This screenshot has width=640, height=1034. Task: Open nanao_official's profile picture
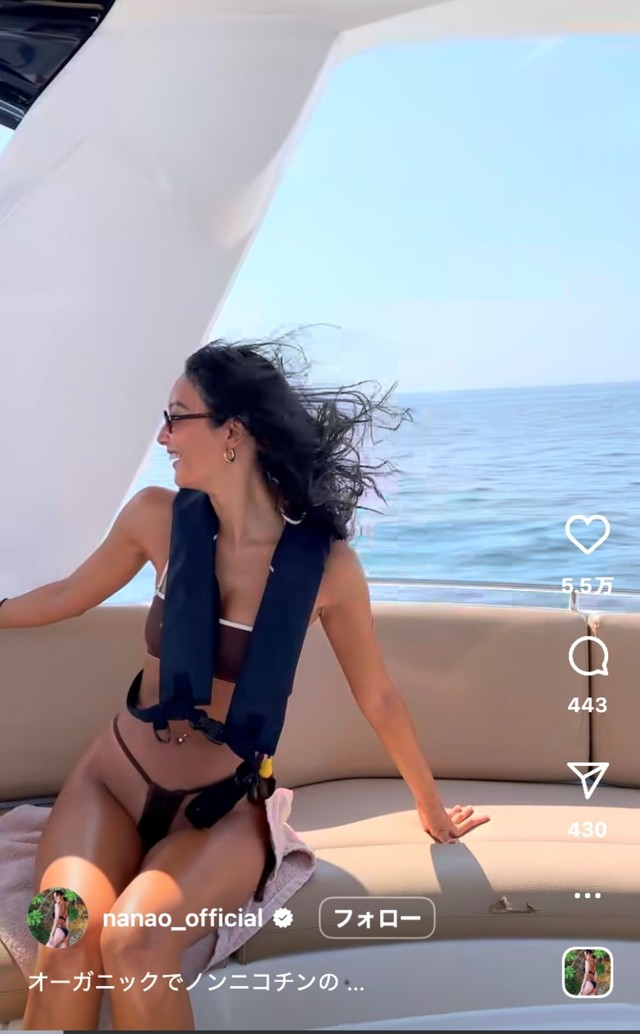tap(57, 918)
